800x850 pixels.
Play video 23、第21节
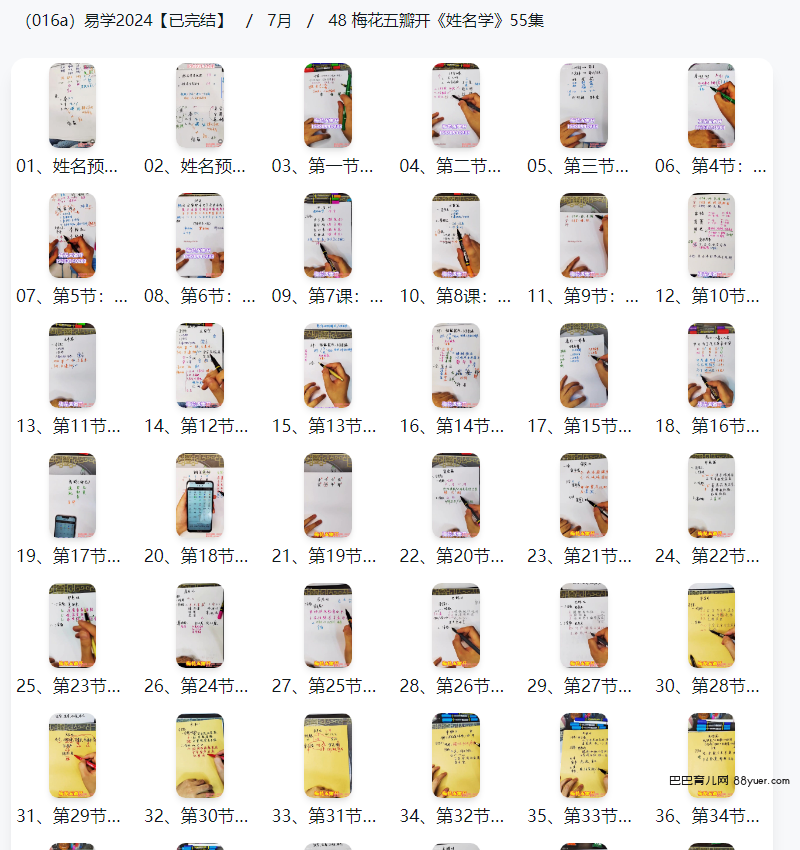point(584,496)
